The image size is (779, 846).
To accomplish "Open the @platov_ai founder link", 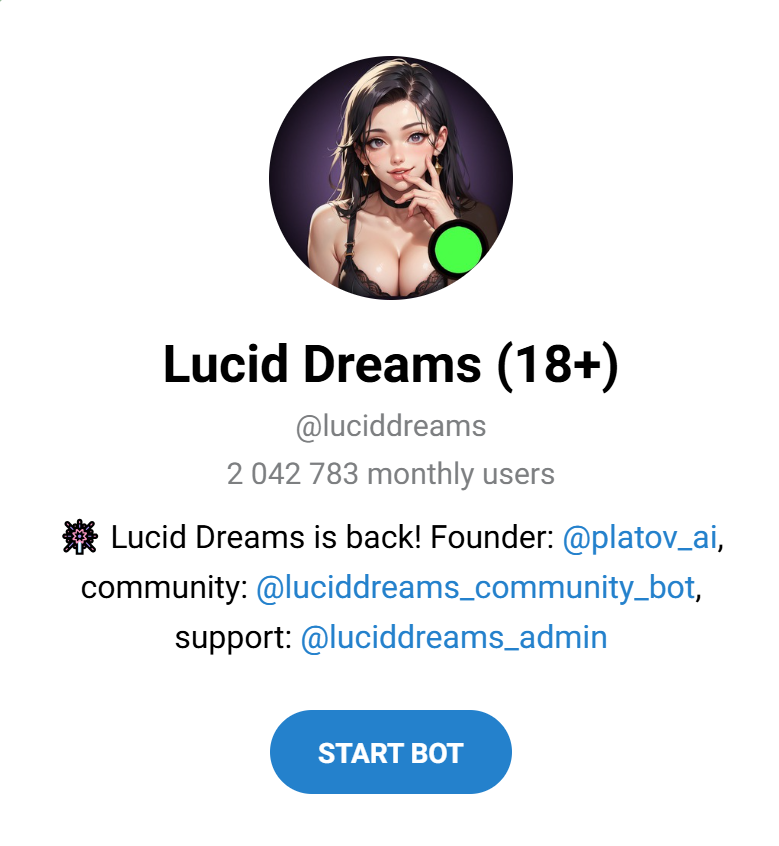I will tap(640, 538).
